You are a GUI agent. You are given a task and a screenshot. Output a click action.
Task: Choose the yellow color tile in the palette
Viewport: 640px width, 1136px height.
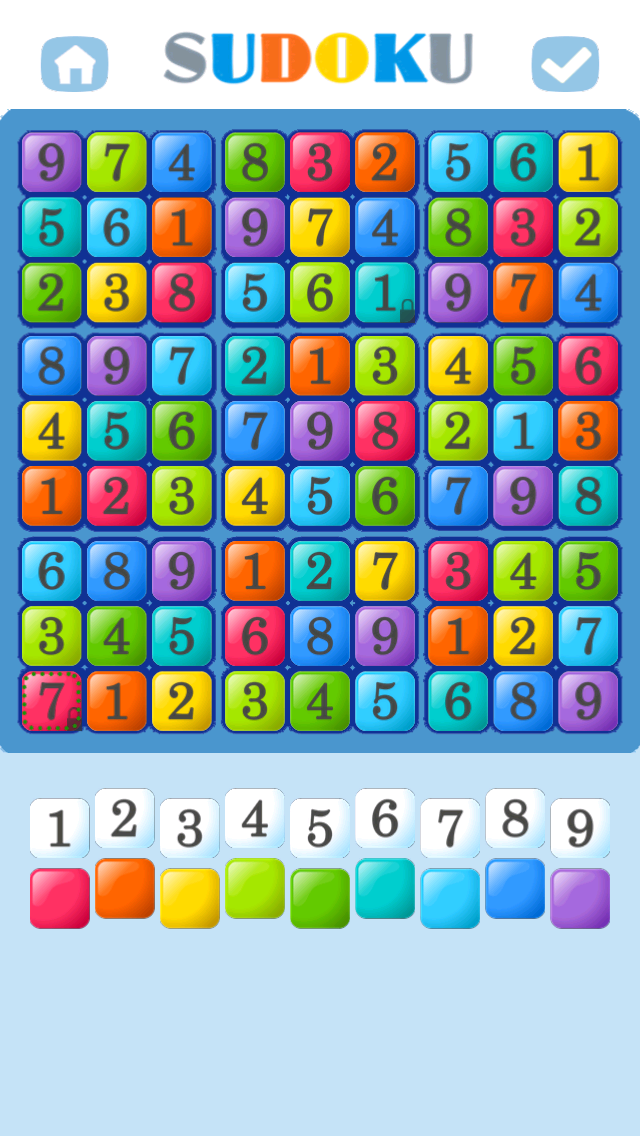189,898
